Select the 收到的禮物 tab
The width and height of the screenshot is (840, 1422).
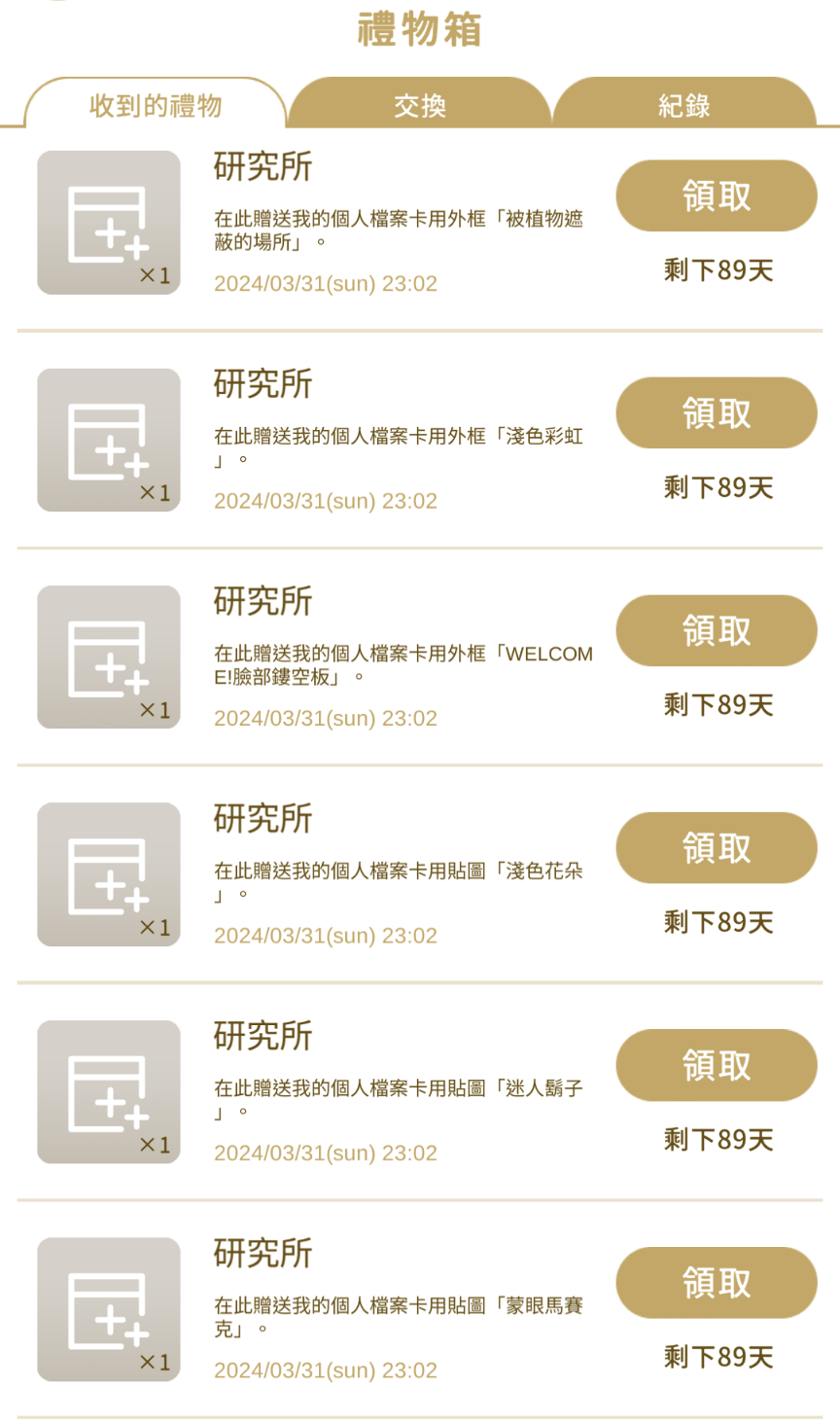156,103
